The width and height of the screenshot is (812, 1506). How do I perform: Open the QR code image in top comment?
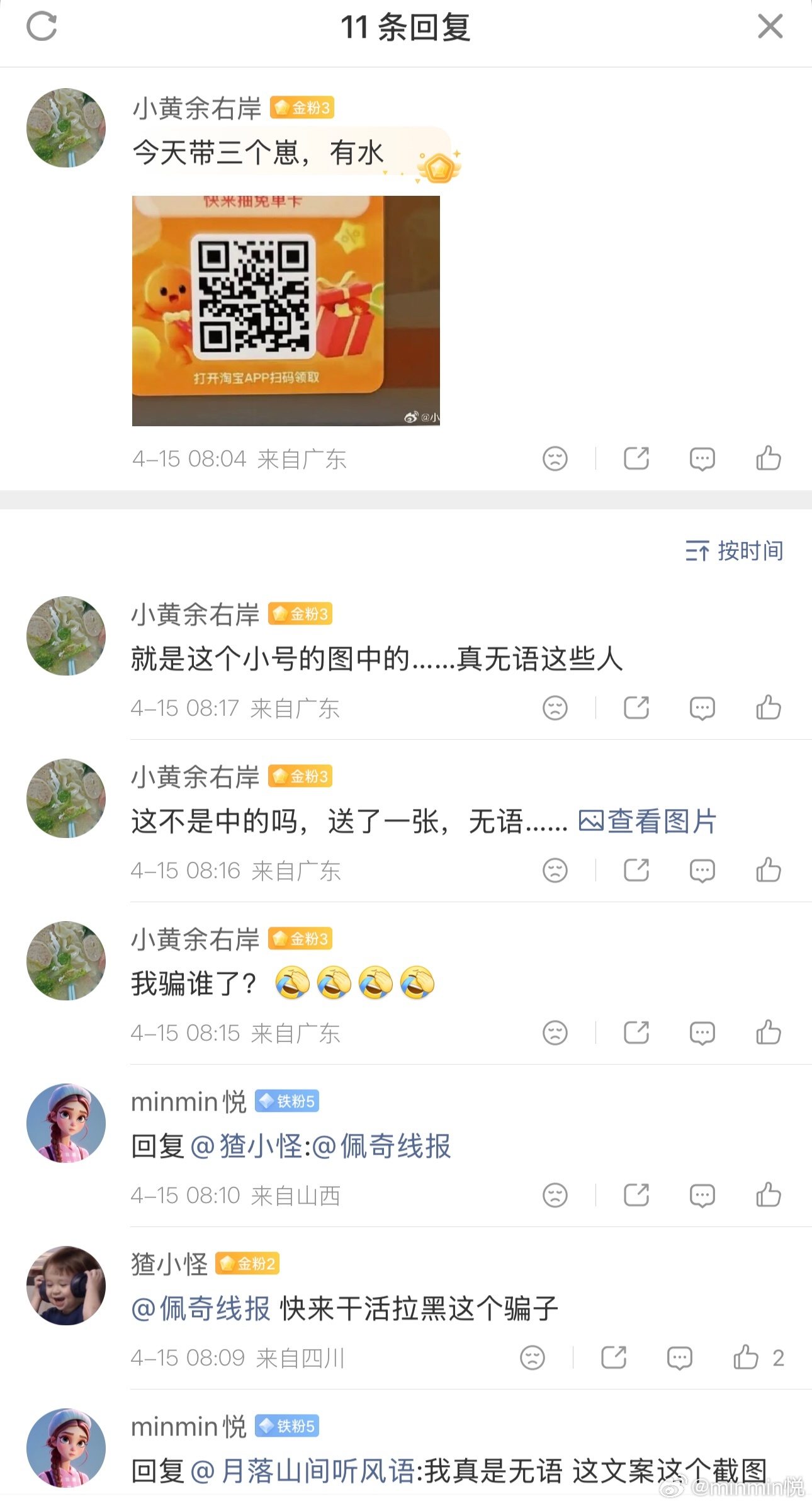point(285,310)
